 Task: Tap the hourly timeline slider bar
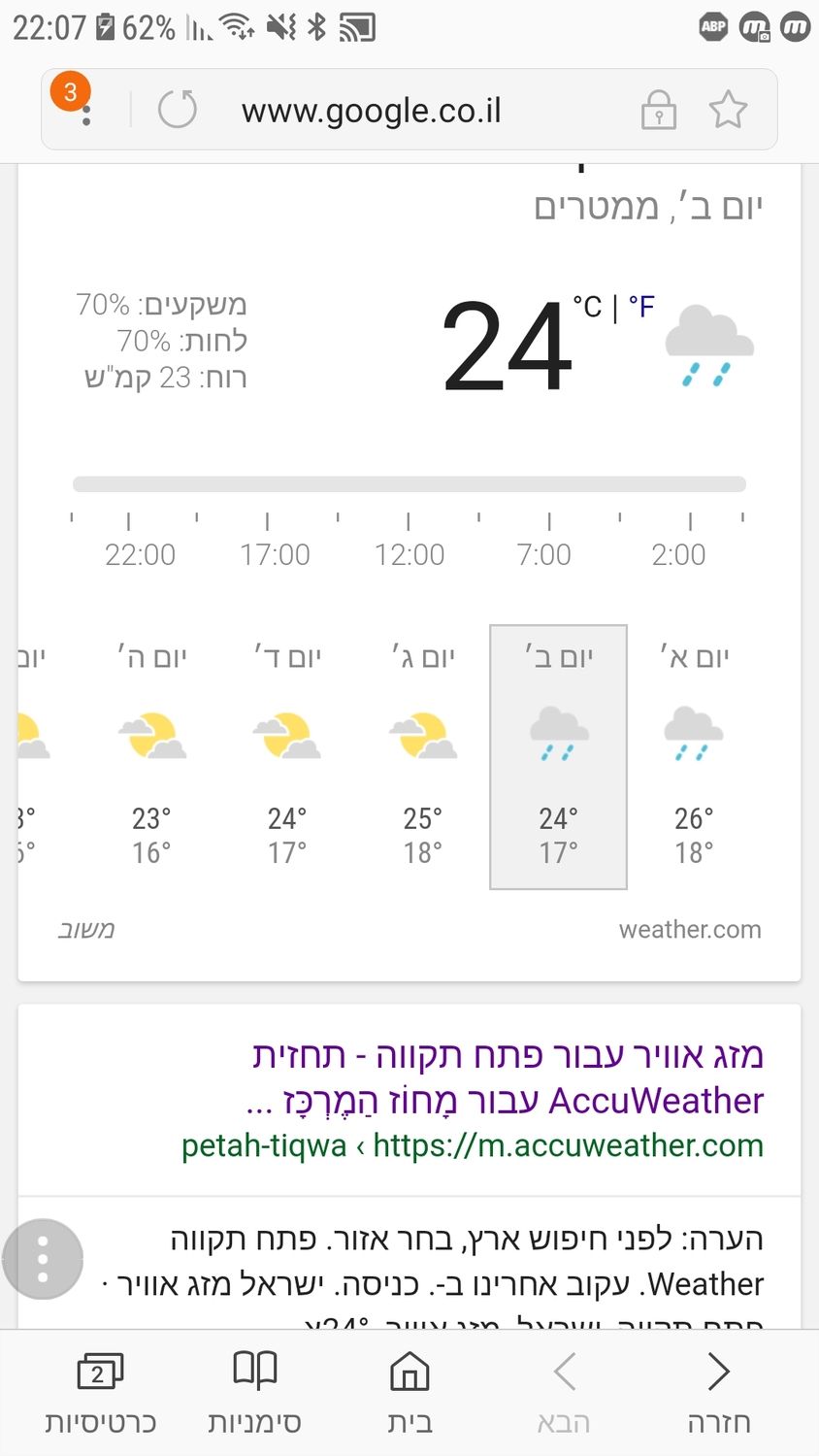[409, 483]
